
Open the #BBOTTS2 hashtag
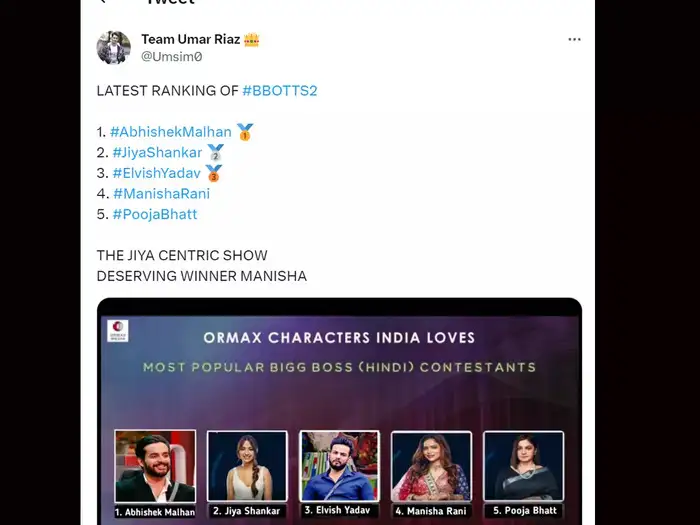[279, 90]
